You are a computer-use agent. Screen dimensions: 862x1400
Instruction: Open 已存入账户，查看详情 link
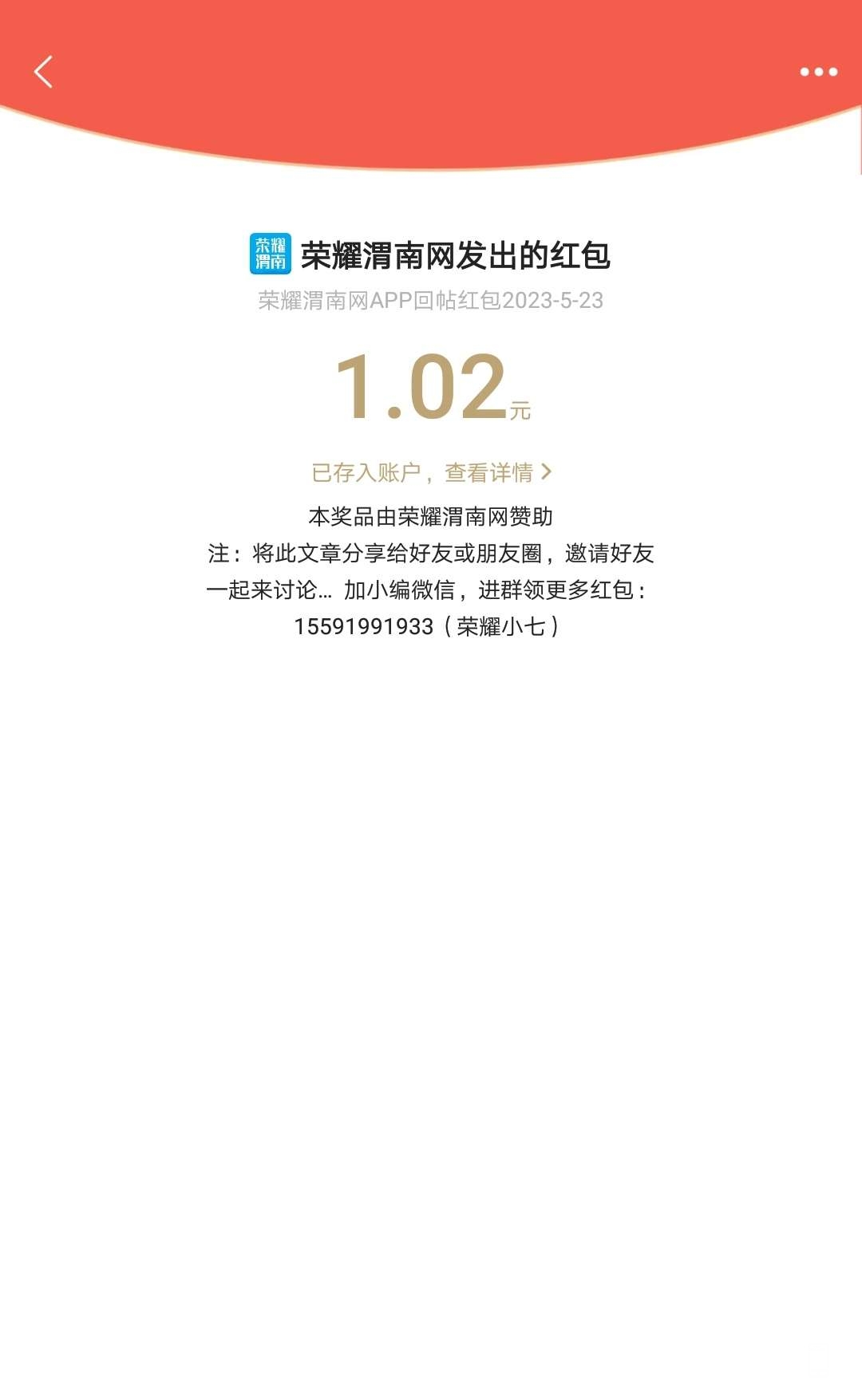click(431, 472)
